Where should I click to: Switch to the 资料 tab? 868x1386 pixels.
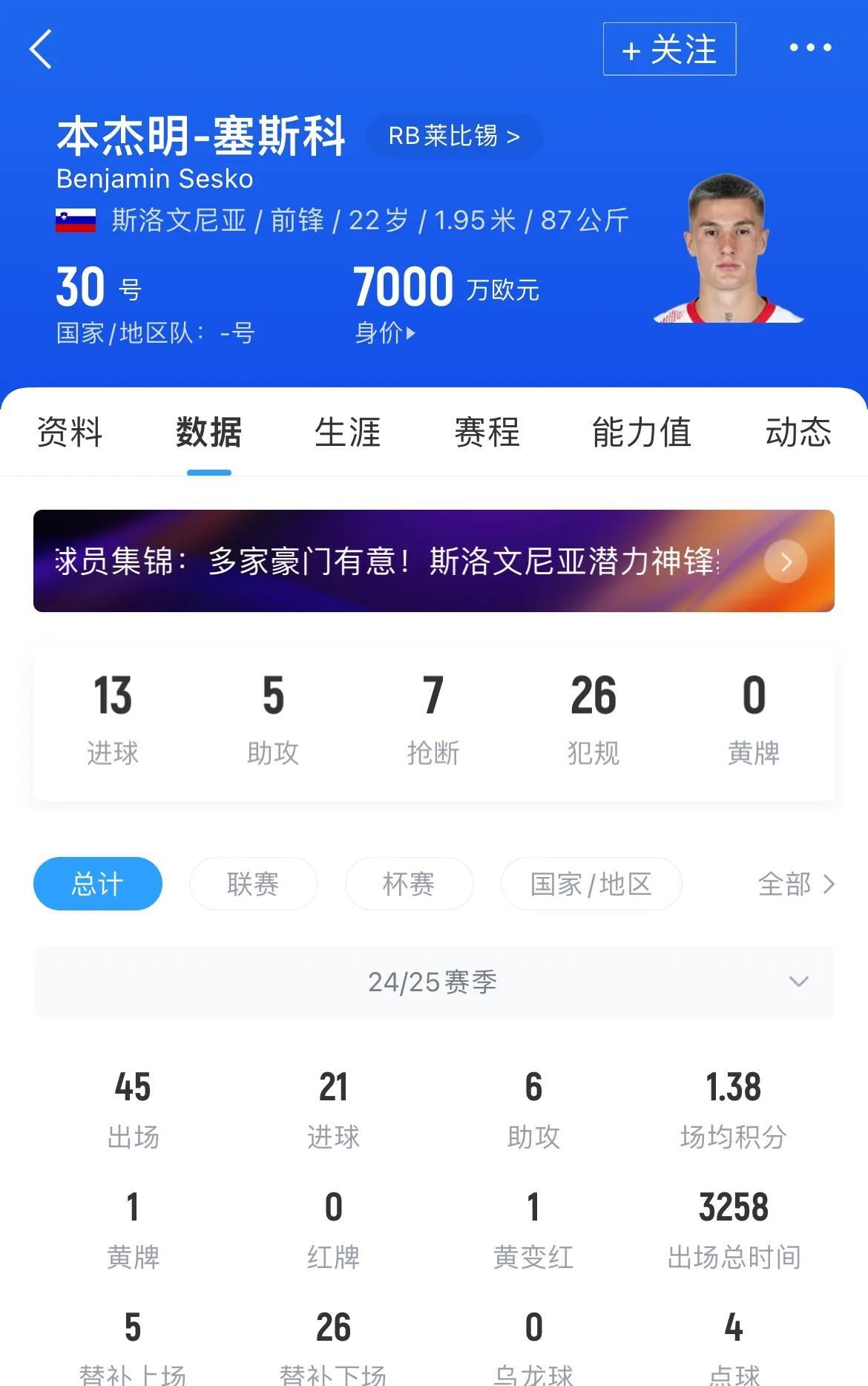point(70,433)
